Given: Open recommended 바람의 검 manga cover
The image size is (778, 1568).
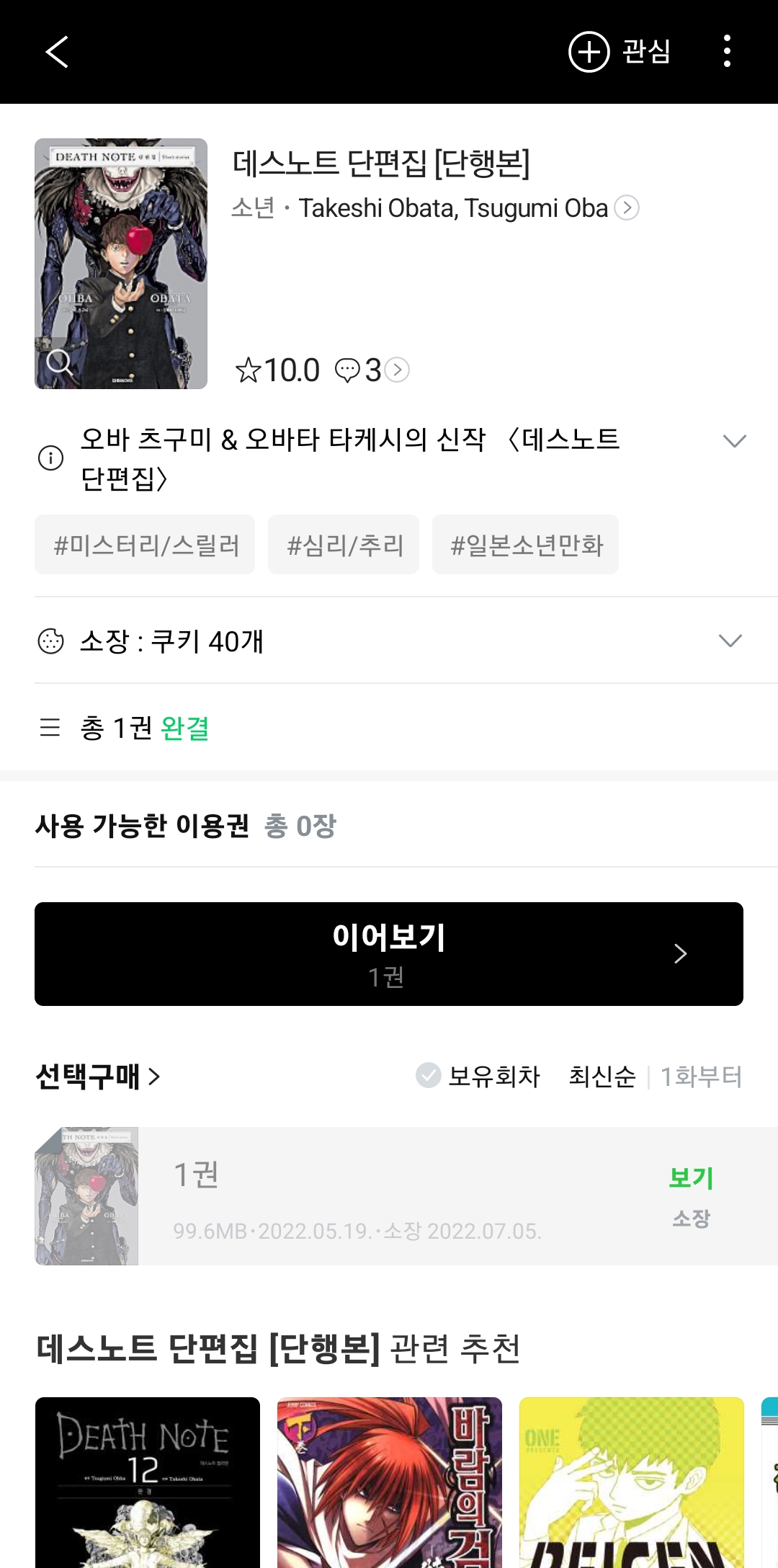Looking at the screenshot, I should point(390,1482).
